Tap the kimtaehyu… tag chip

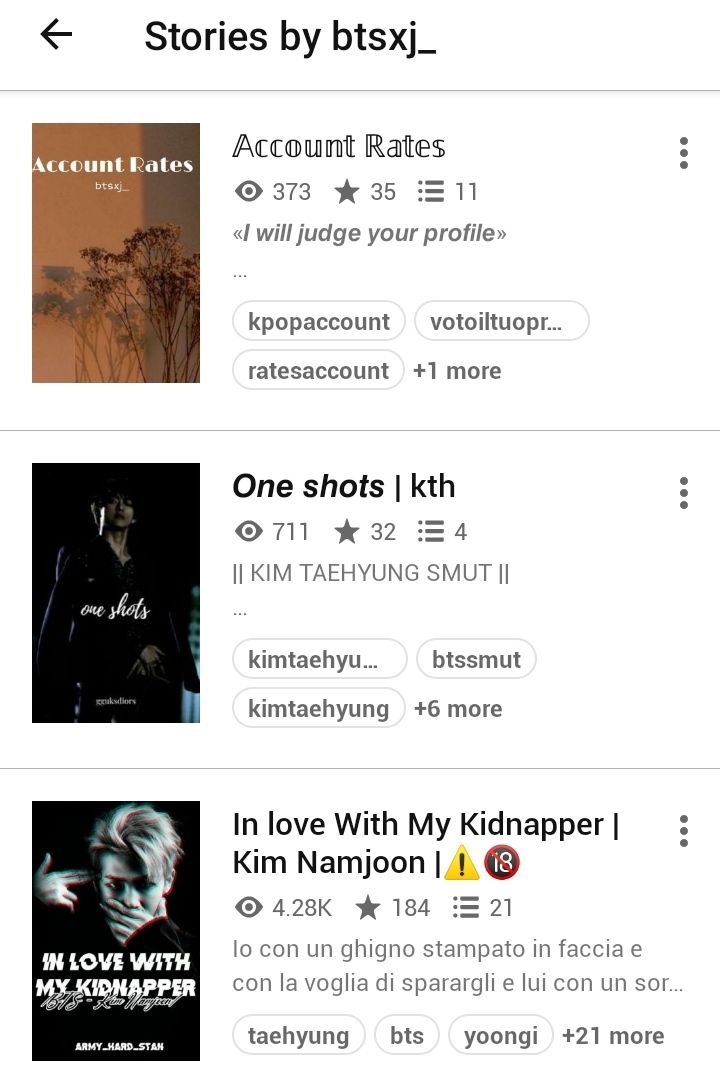point(320,660)
